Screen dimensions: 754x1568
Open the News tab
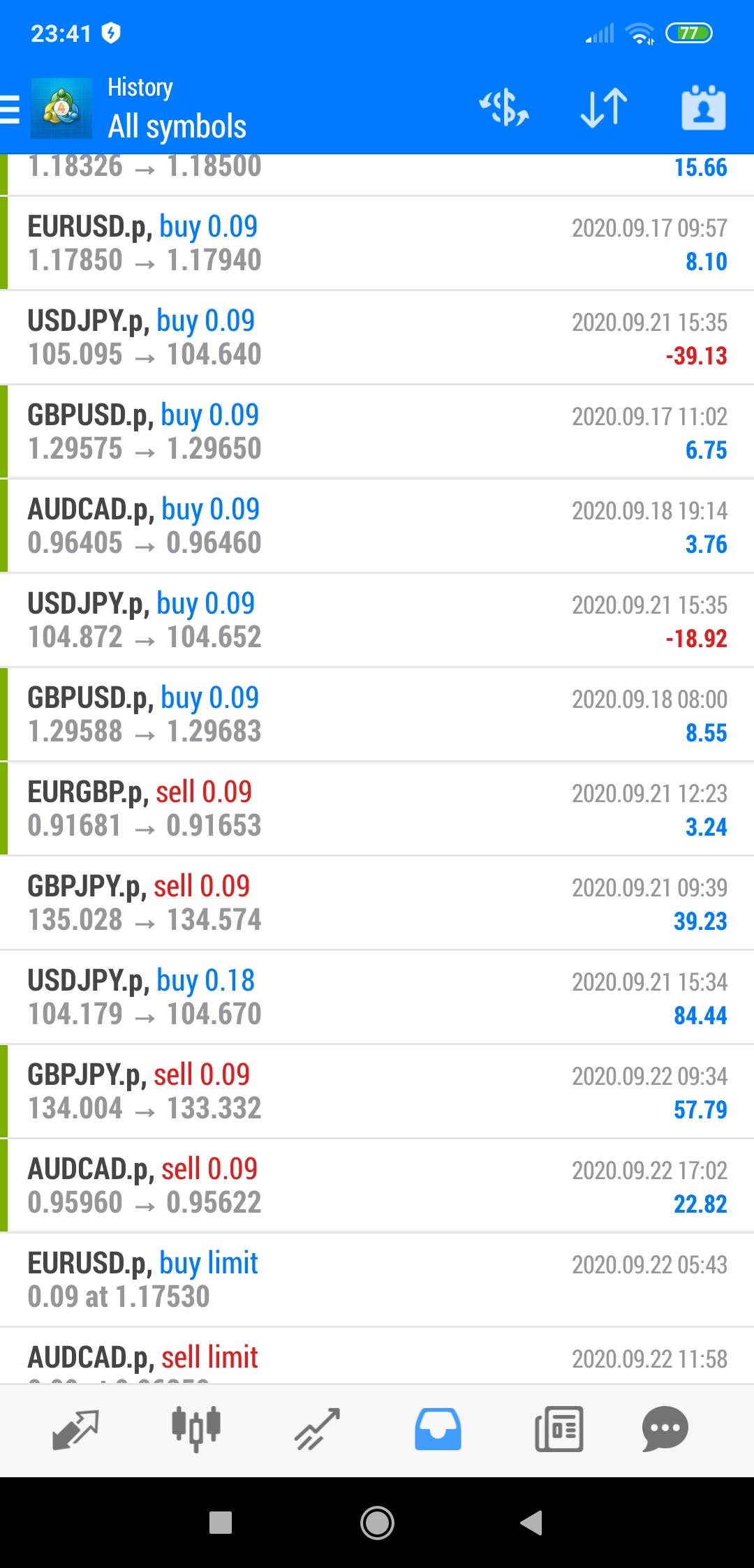[559, 1428]
